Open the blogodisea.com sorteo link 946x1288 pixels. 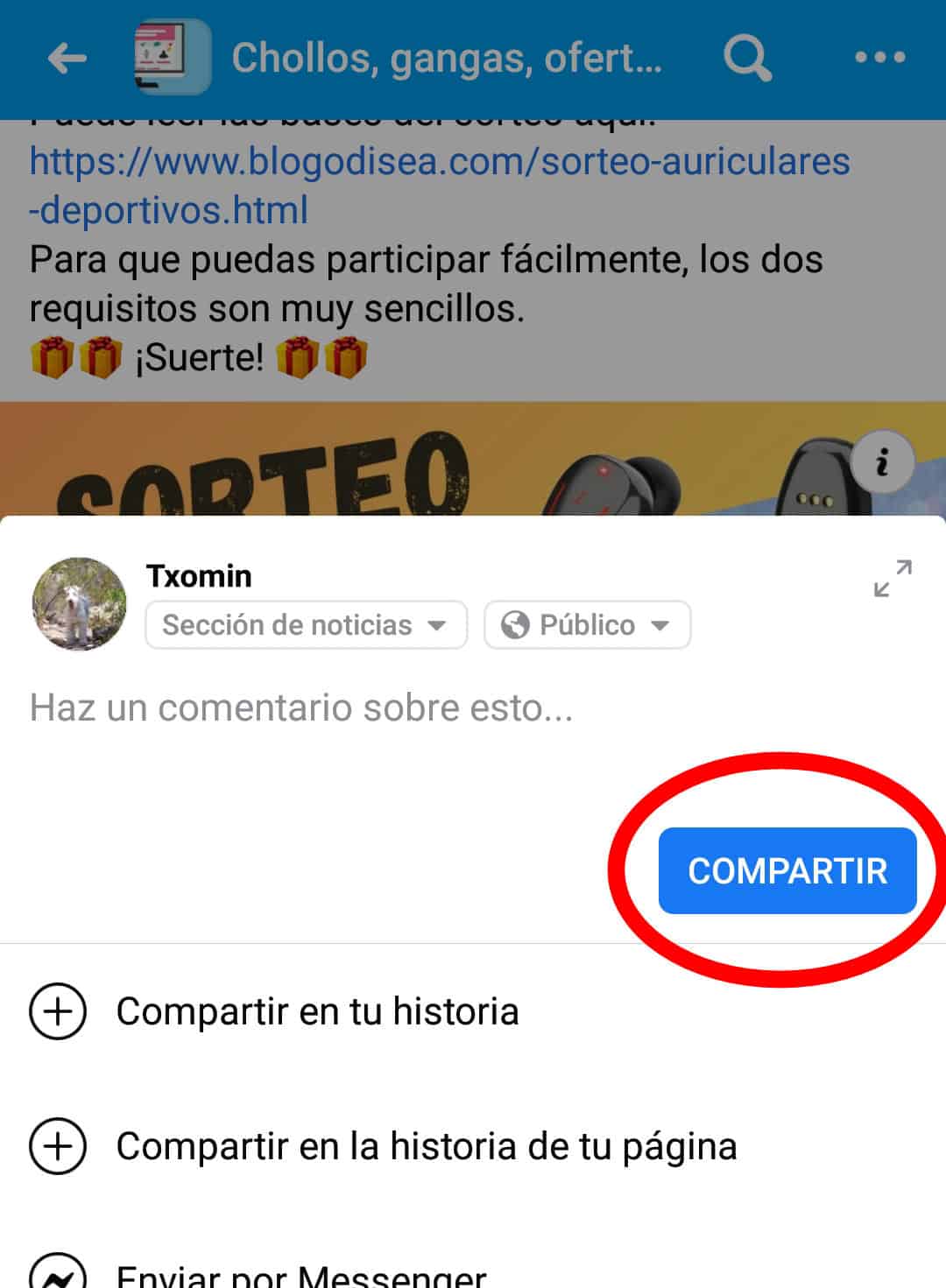click(x=438, y=163)
